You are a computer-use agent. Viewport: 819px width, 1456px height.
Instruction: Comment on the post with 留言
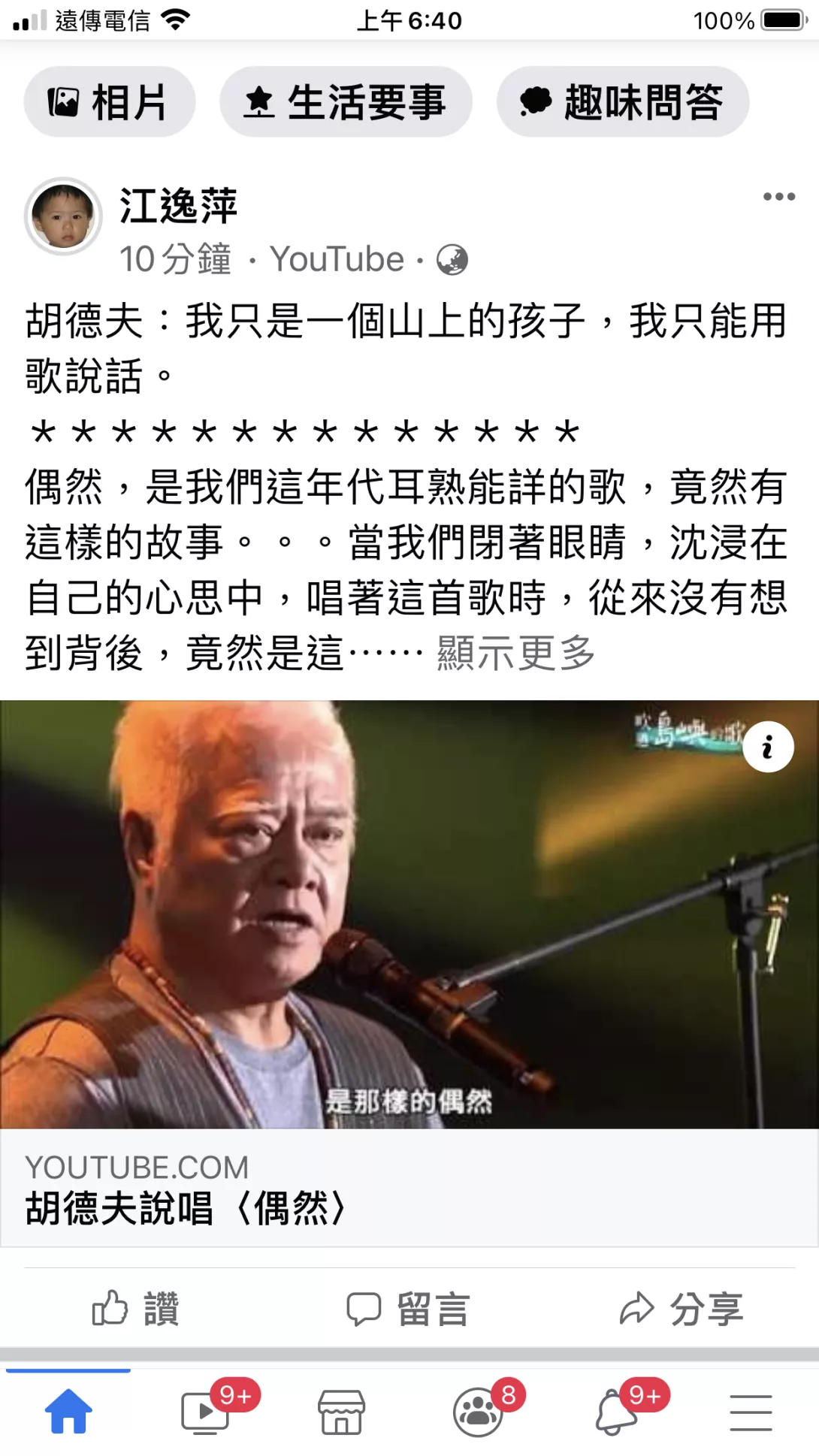click(x=409, y=1309)
